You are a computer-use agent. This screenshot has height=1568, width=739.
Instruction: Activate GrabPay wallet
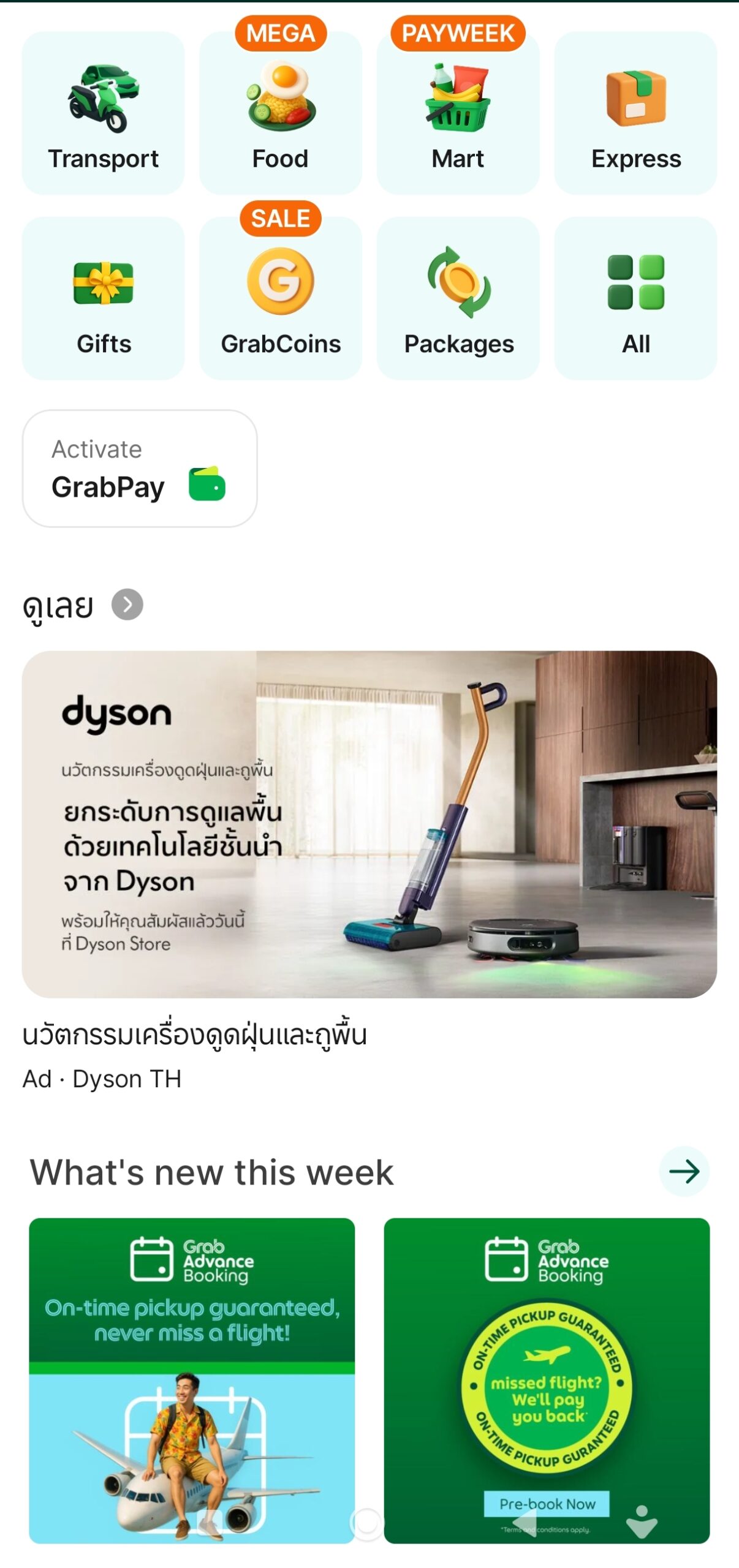(x=140, y=469)
